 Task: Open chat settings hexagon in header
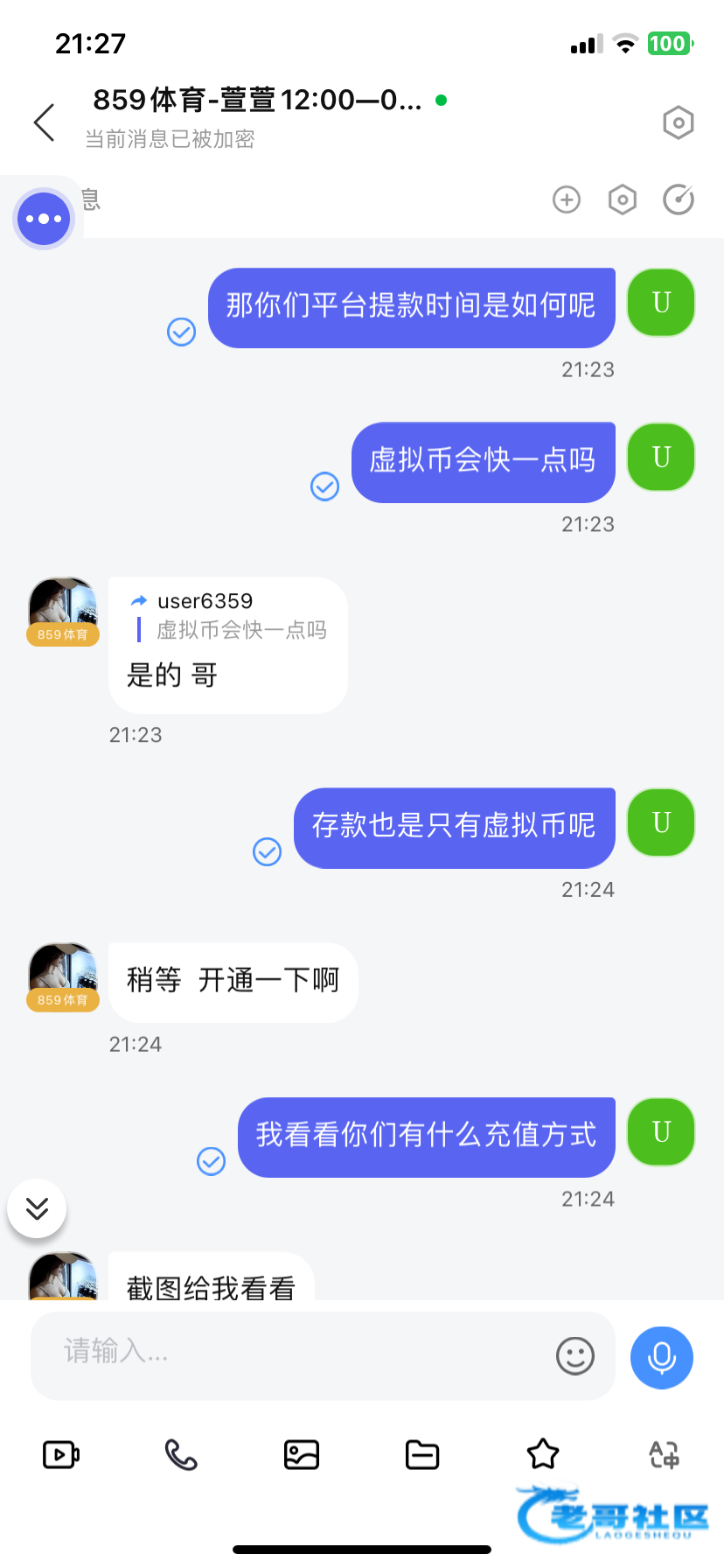[678, 122]
